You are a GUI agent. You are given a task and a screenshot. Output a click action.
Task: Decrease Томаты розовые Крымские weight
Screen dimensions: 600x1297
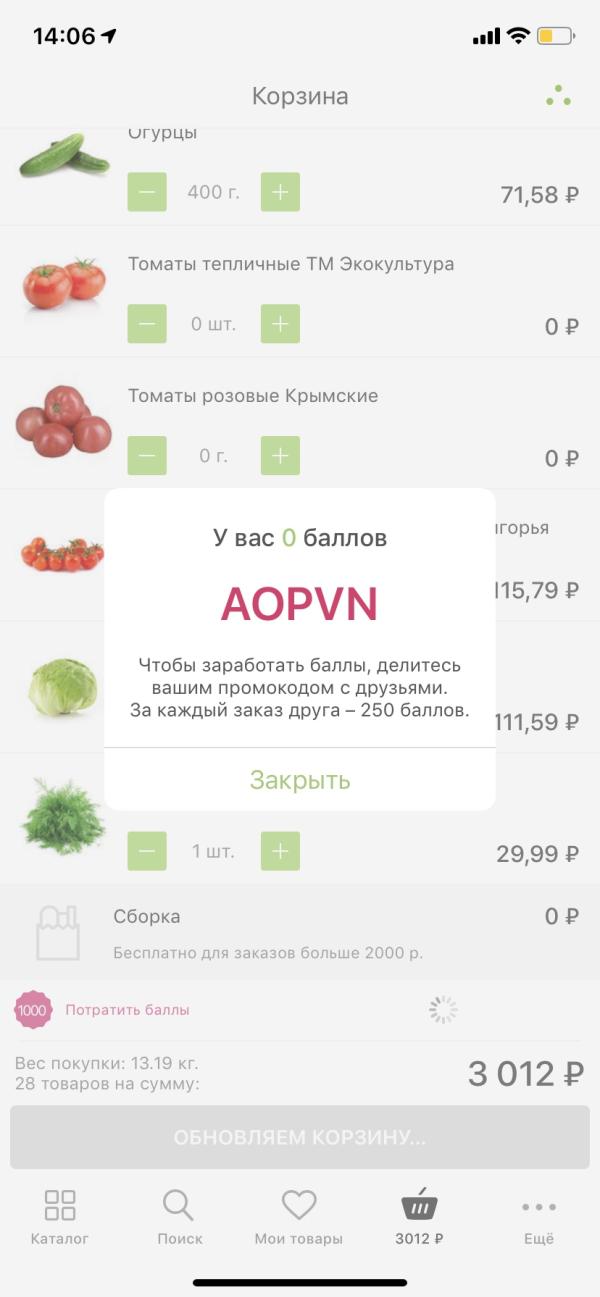[x=147, y=456]
